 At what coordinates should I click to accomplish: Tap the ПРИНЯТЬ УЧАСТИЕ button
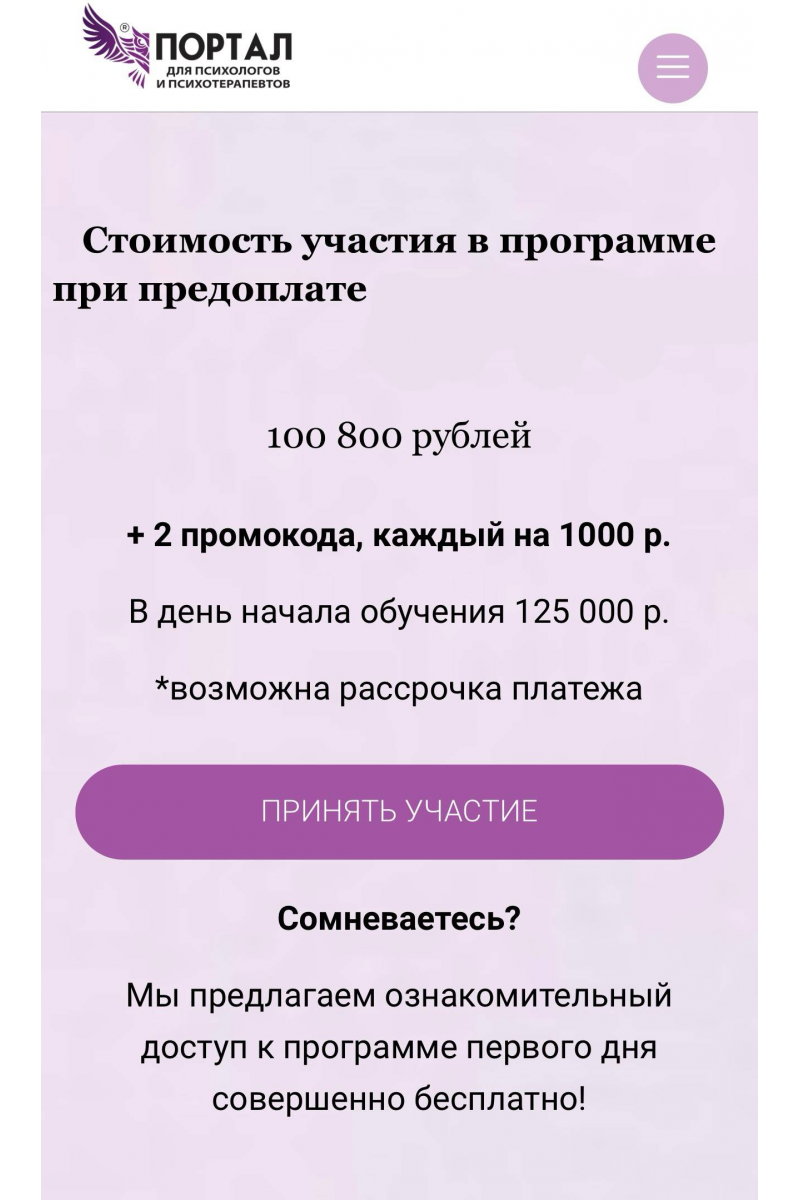pyautogui.click(x=399, y=811)
